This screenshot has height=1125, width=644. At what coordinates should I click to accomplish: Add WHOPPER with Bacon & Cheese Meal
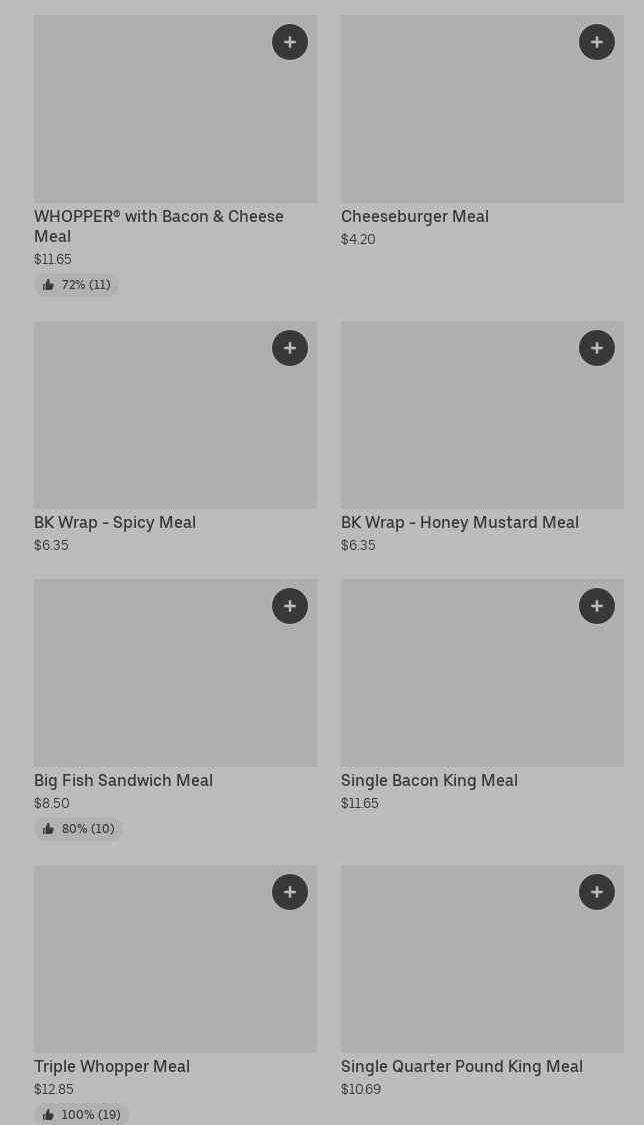[290, 42]
